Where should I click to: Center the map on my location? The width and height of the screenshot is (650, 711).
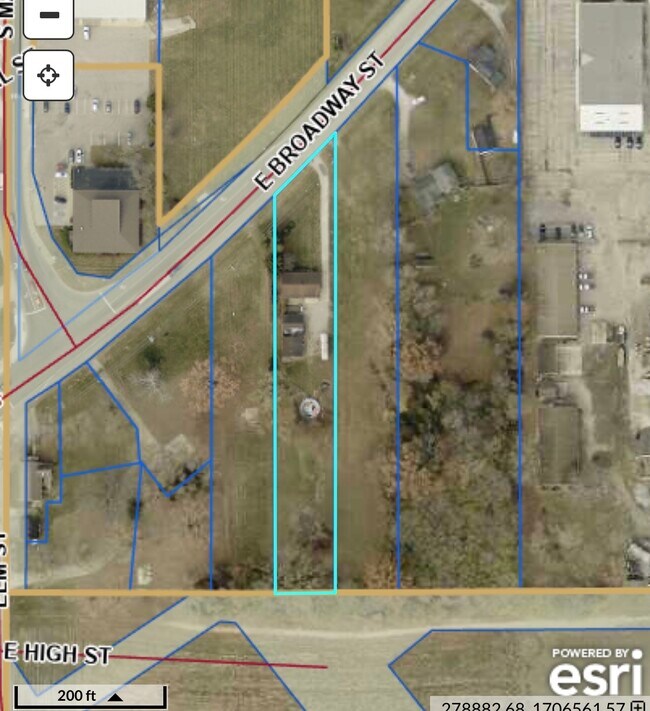tap(49, 75)
